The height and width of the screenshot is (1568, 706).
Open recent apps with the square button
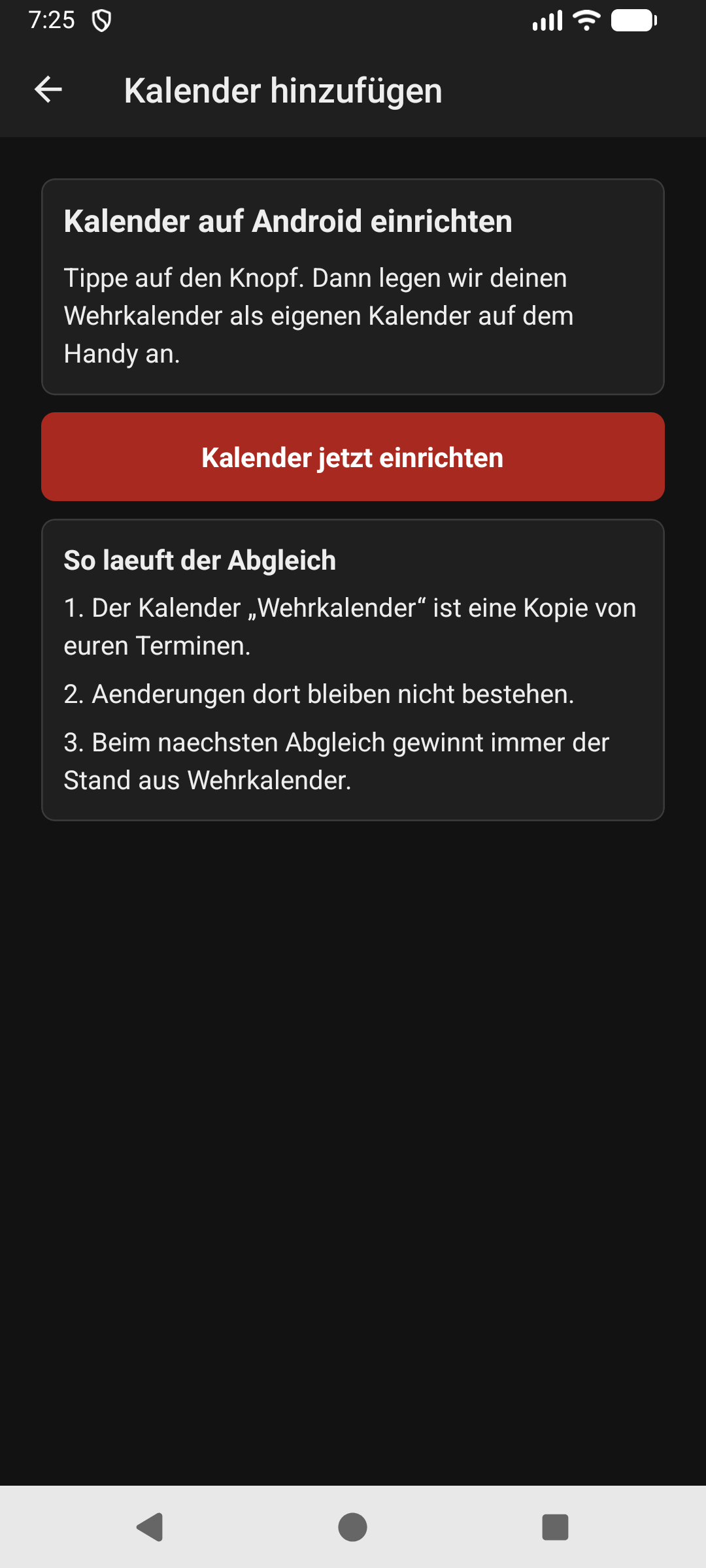tap(553, 1527)
